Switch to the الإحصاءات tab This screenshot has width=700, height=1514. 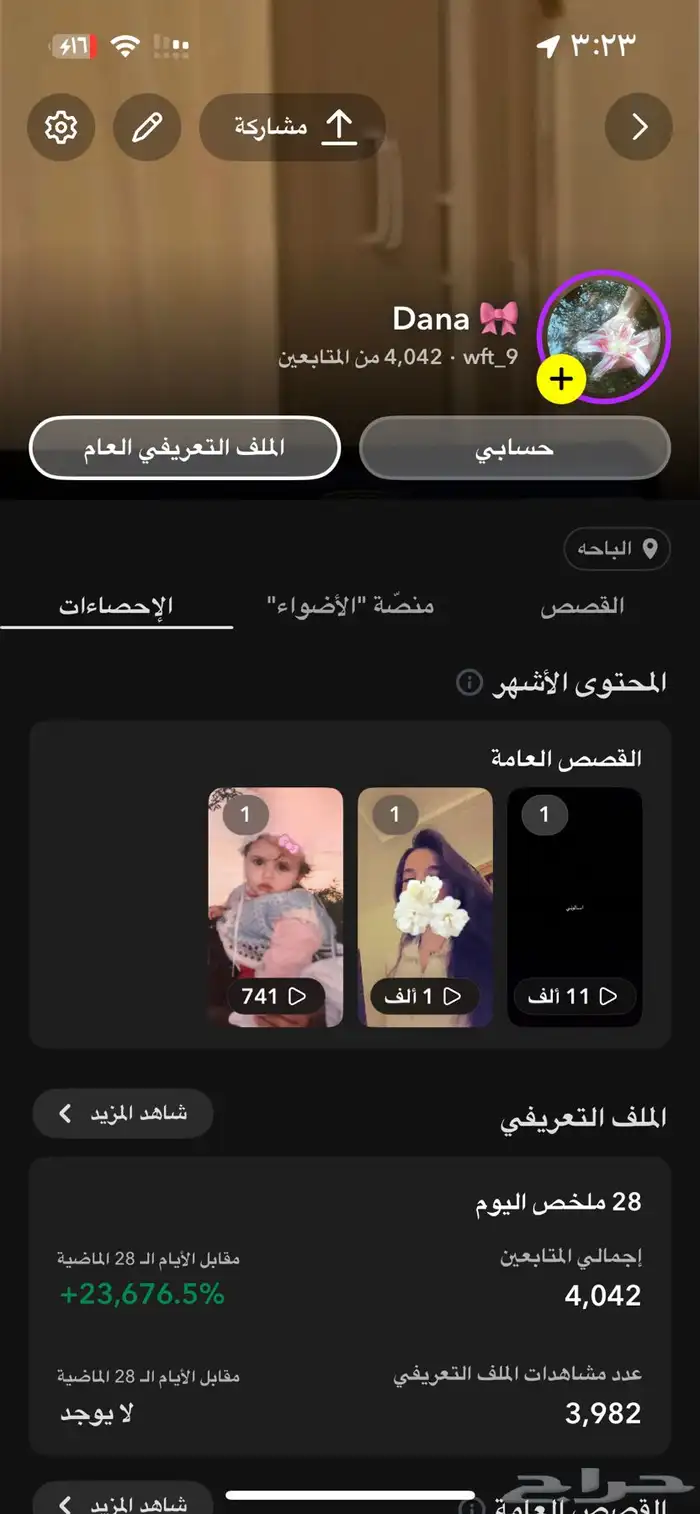(x=116, y=606)
